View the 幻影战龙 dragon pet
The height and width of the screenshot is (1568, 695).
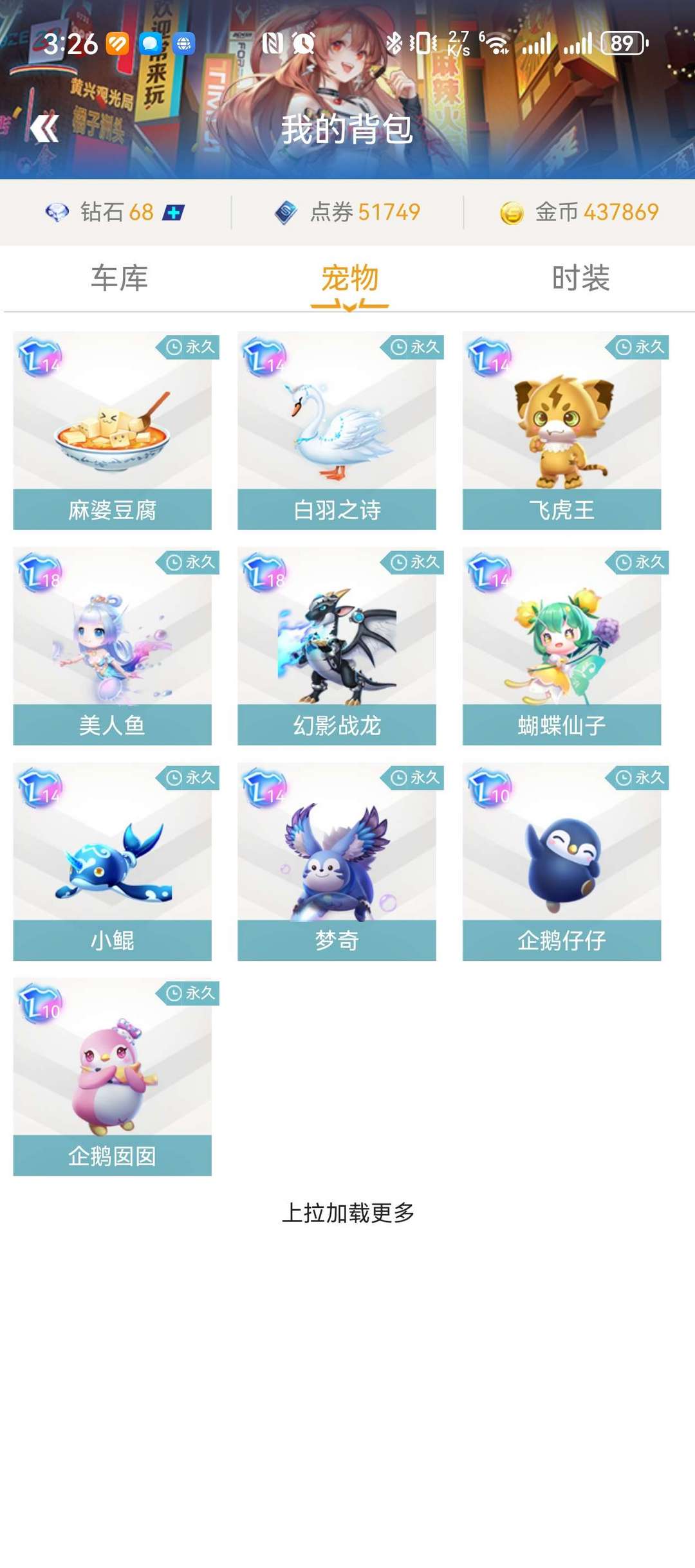[337, 645]
